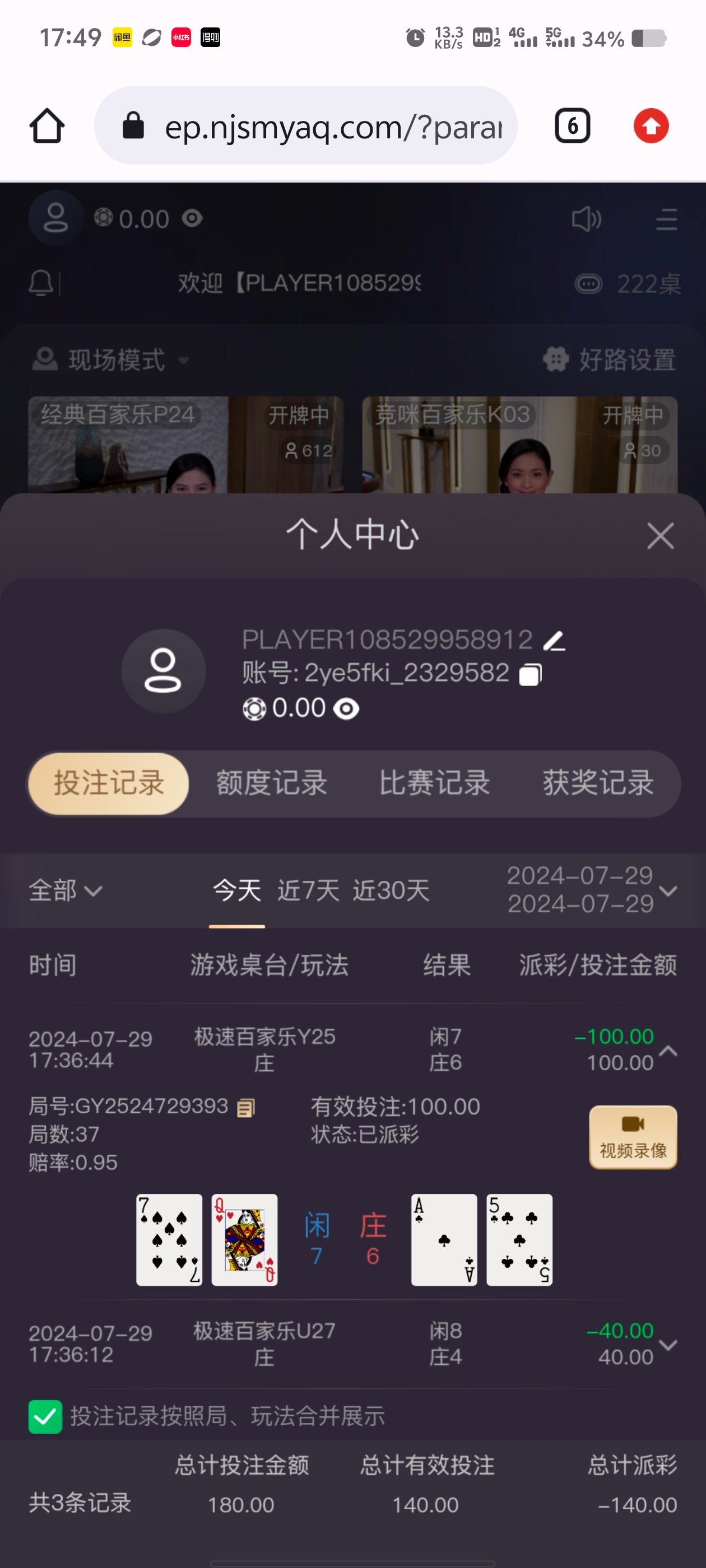Filter records by 近7天
The height and width of the screenshot is (1568, 706).
[x=308, y=890]
